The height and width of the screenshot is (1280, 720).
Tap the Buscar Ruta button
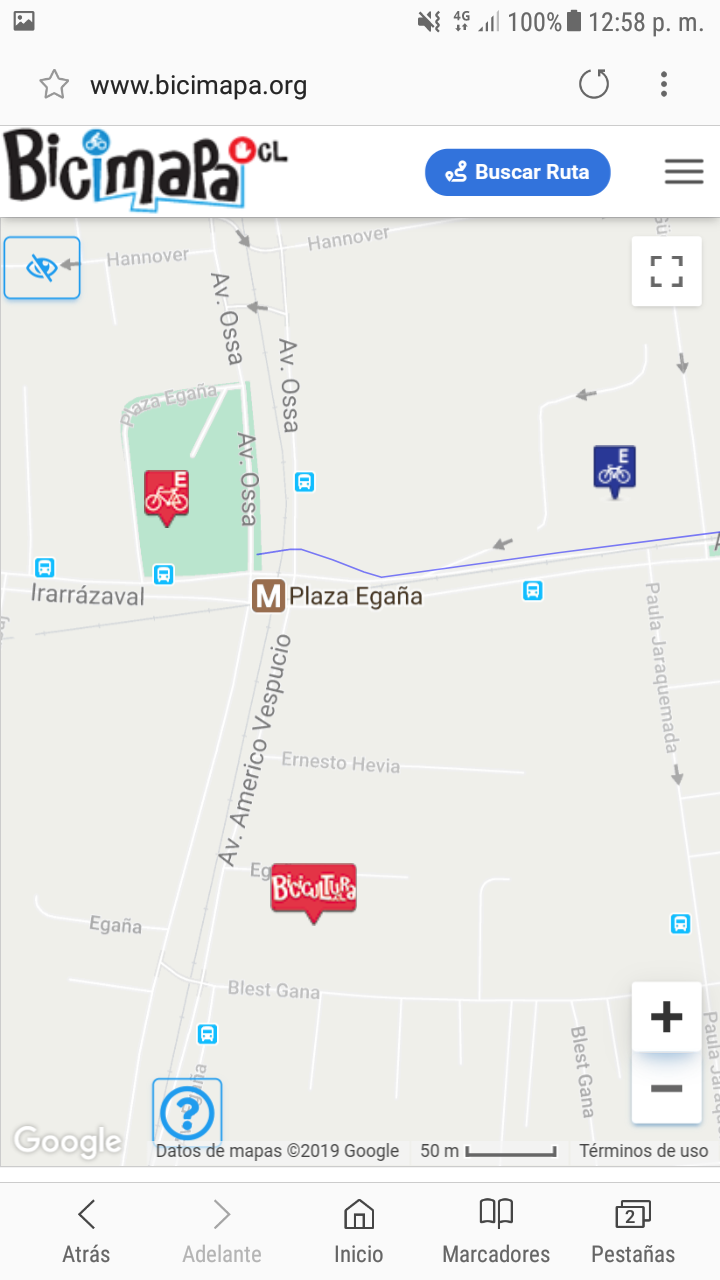(517, 172)
